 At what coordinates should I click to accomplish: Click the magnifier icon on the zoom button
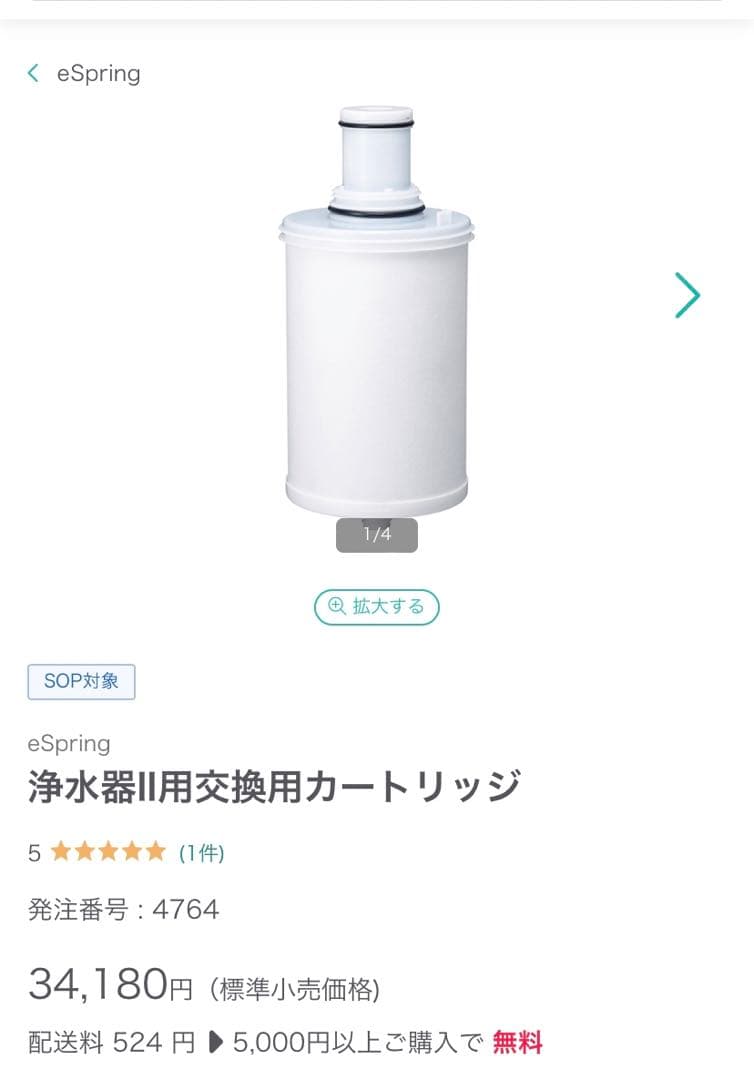click(x=336, y=607)
